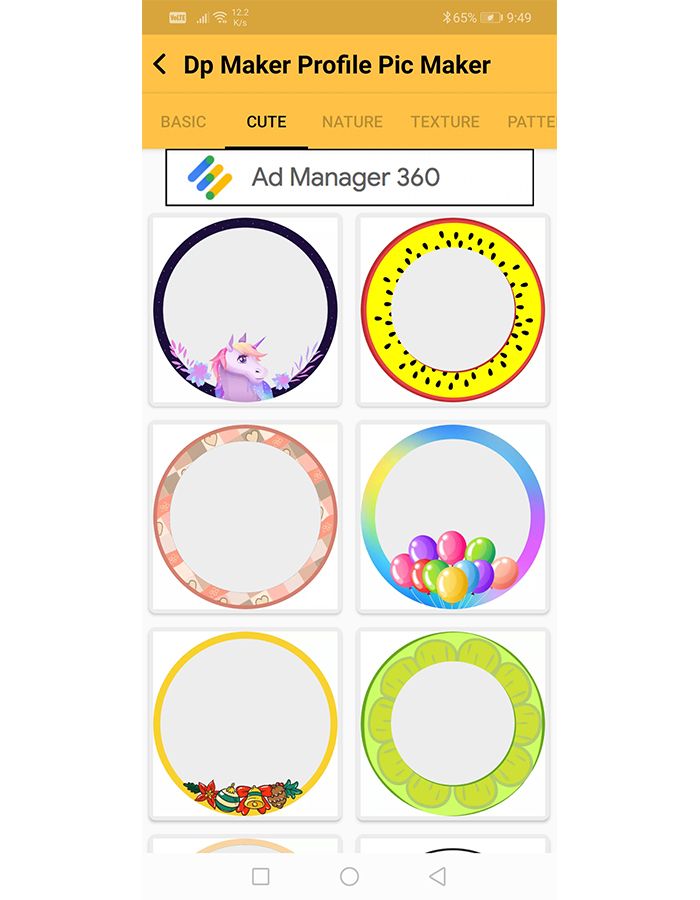
Task: Open the Ad Manager 360 banner
Action: pyautogui.click(x=349, y=178)
